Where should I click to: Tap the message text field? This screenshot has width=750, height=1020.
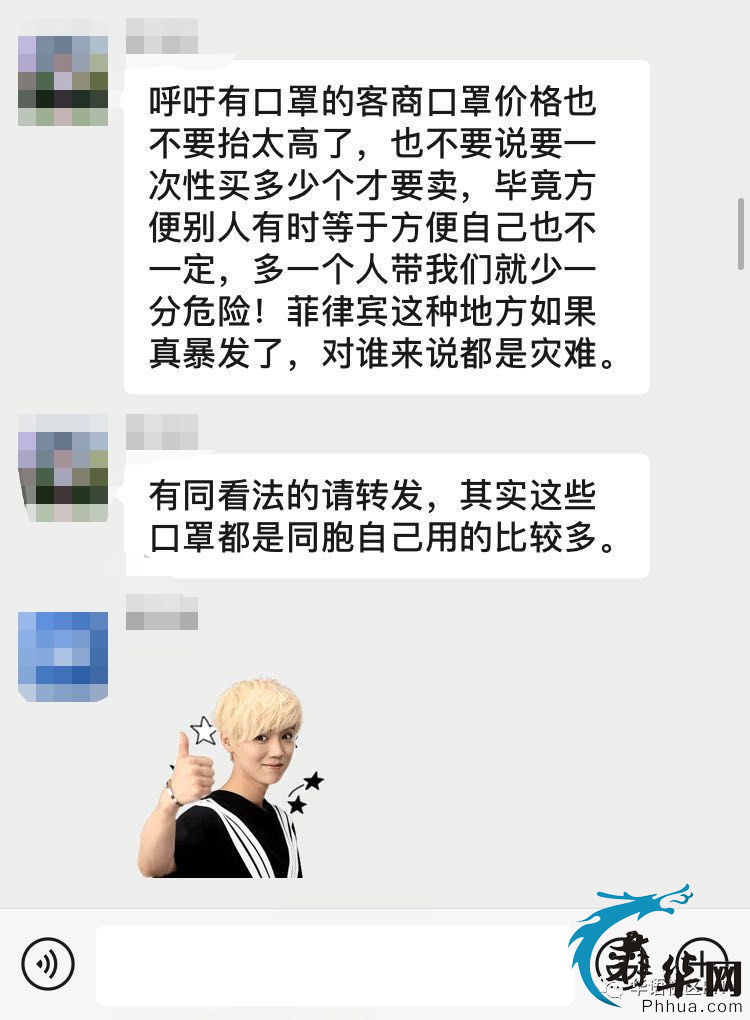(x=335, y=965)
